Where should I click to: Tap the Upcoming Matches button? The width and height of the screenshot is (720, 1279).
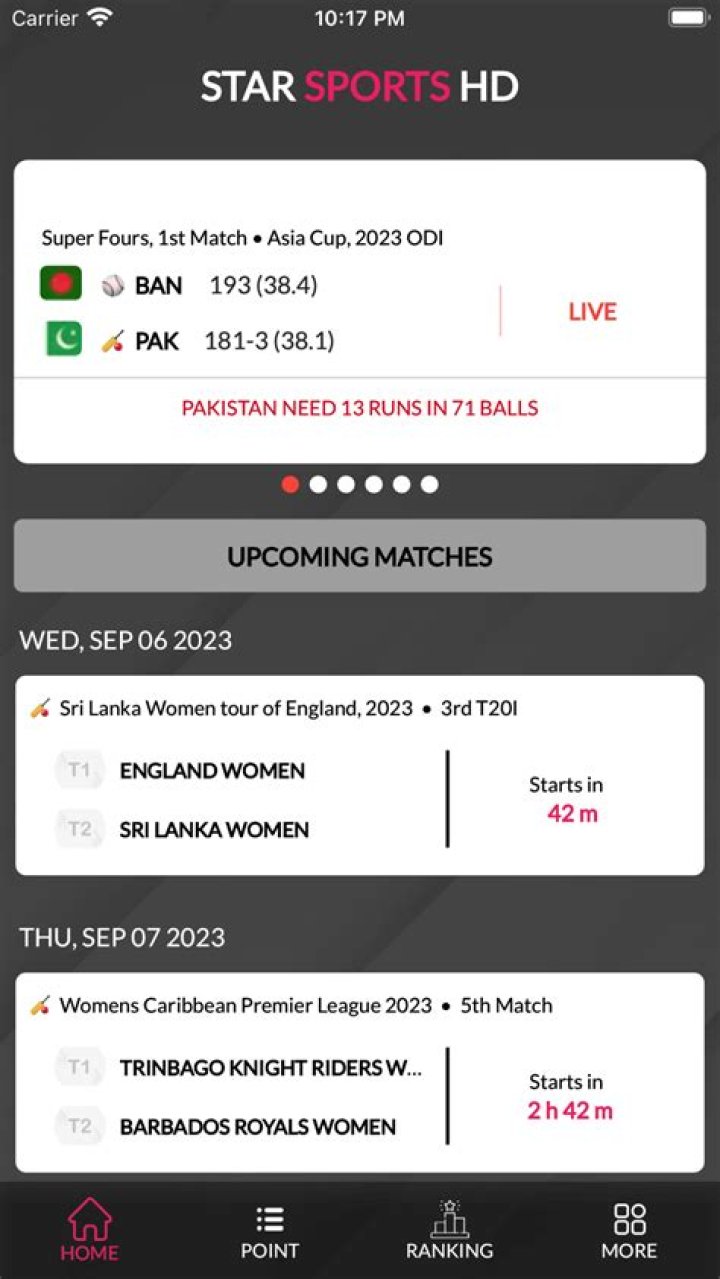point(360,556)
